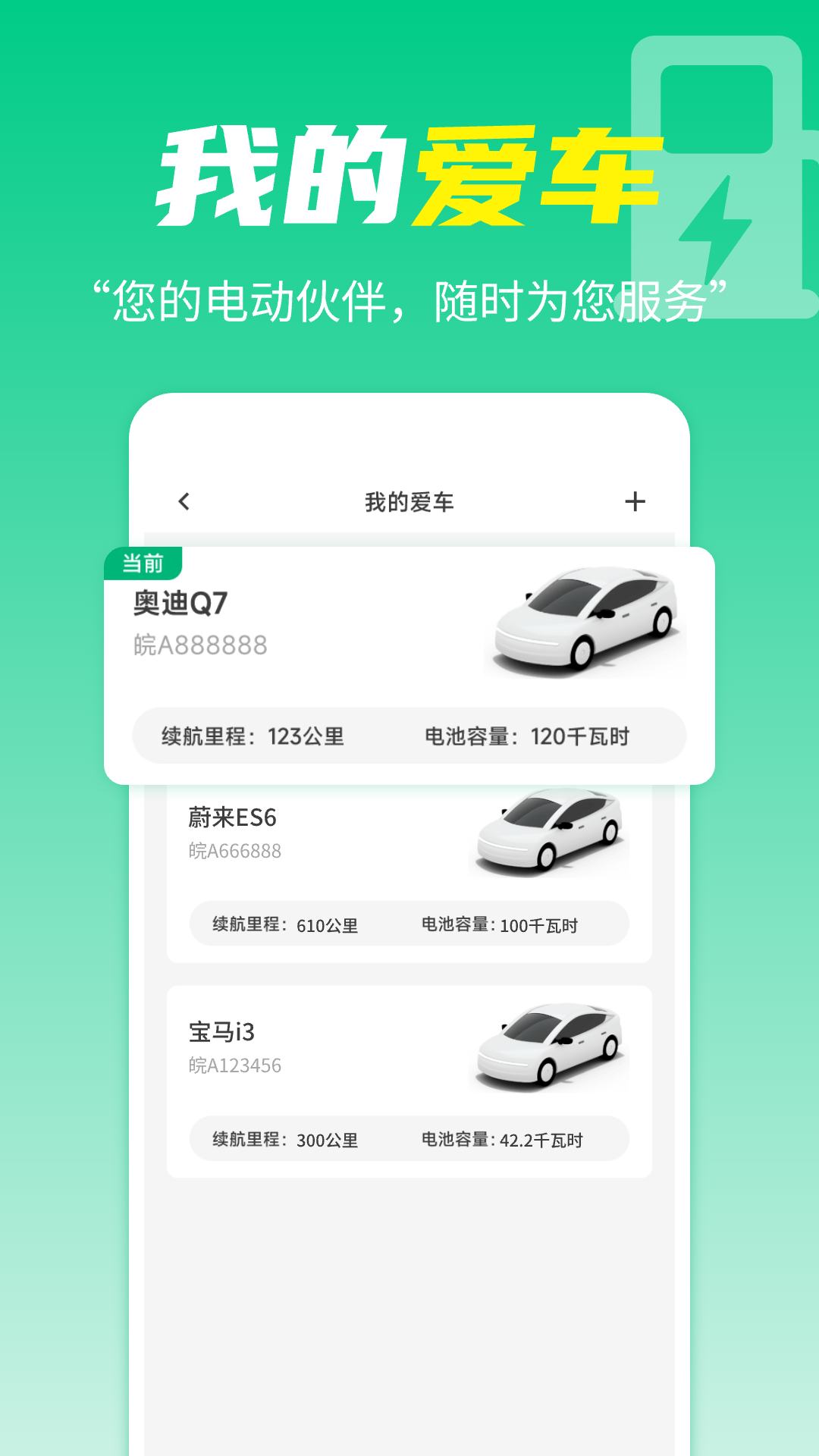Click the plus icon to add a vehicle
The height and width of the screenshot is (1456, 819).
[635, 500]
